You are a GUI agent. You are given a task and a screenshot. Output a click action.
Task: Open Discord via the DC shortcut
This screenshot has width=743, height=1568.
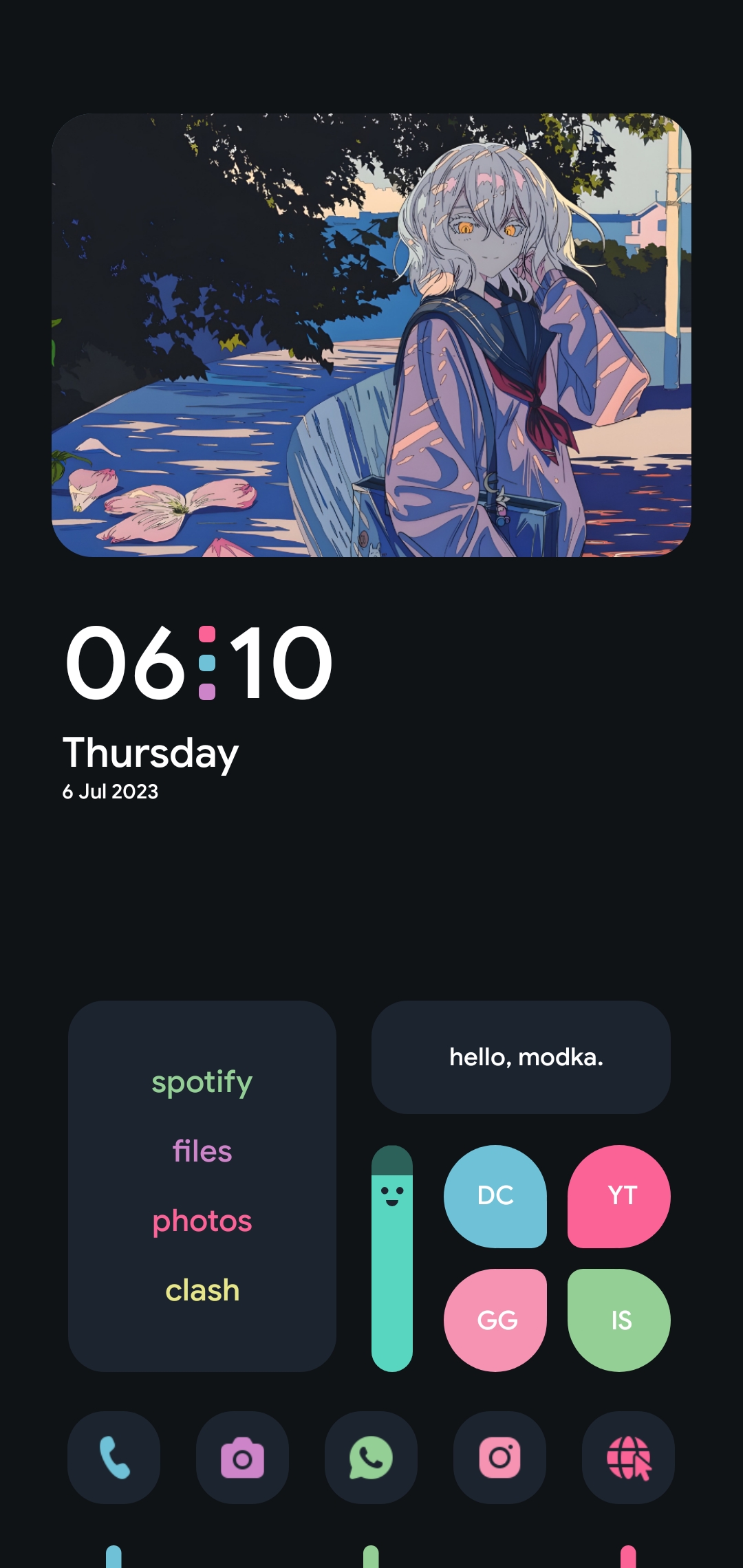[497, 1197]
